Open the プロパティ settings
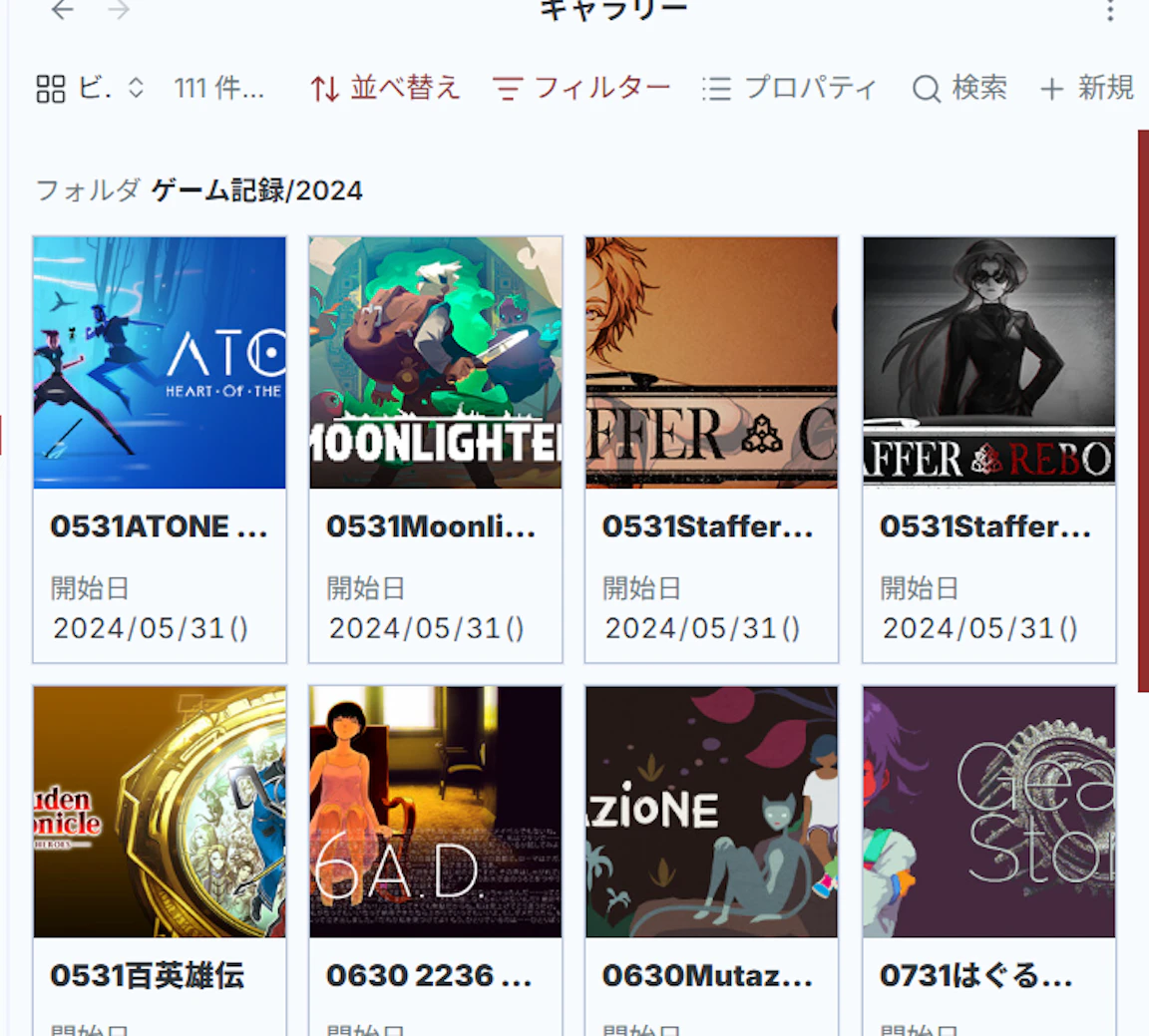This screenshot has height=1036, width=1149. [x=789, y=89]
